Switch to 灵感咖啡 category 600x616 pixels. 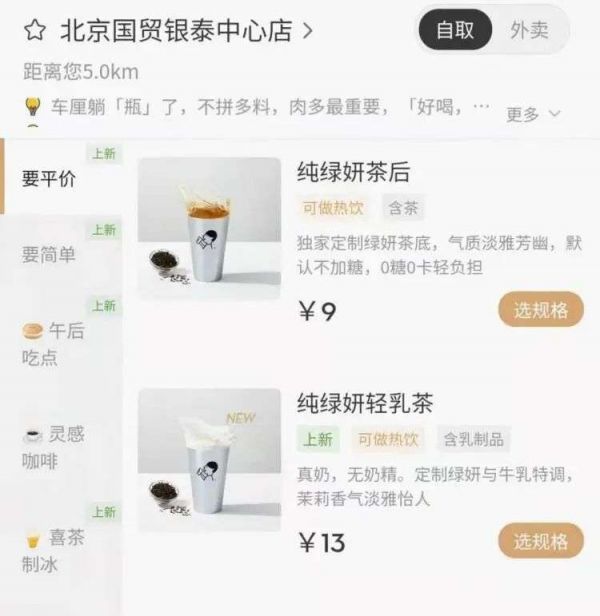54,446
